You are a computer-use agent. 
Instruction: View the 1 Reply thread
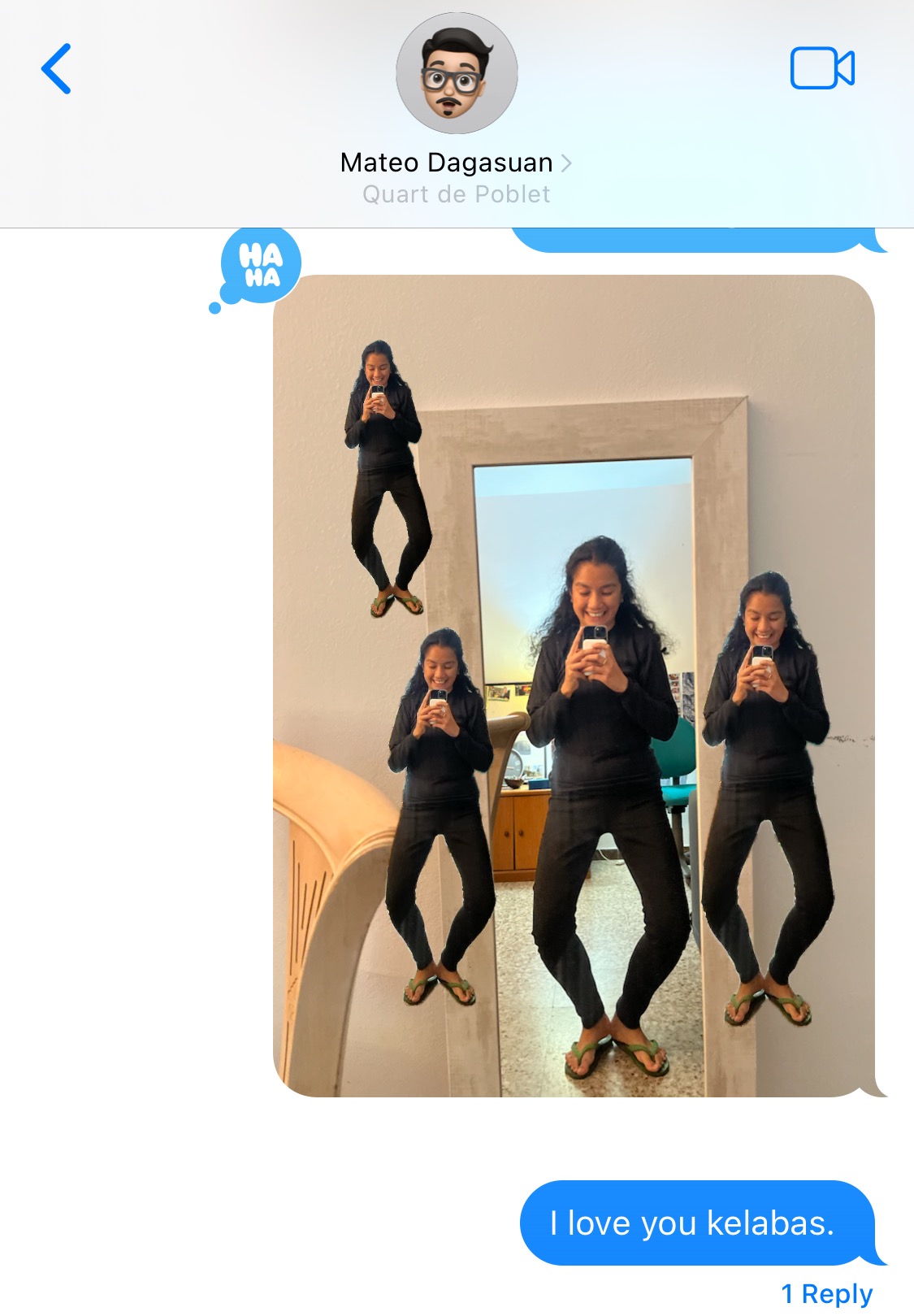(x=826, y=1292)
